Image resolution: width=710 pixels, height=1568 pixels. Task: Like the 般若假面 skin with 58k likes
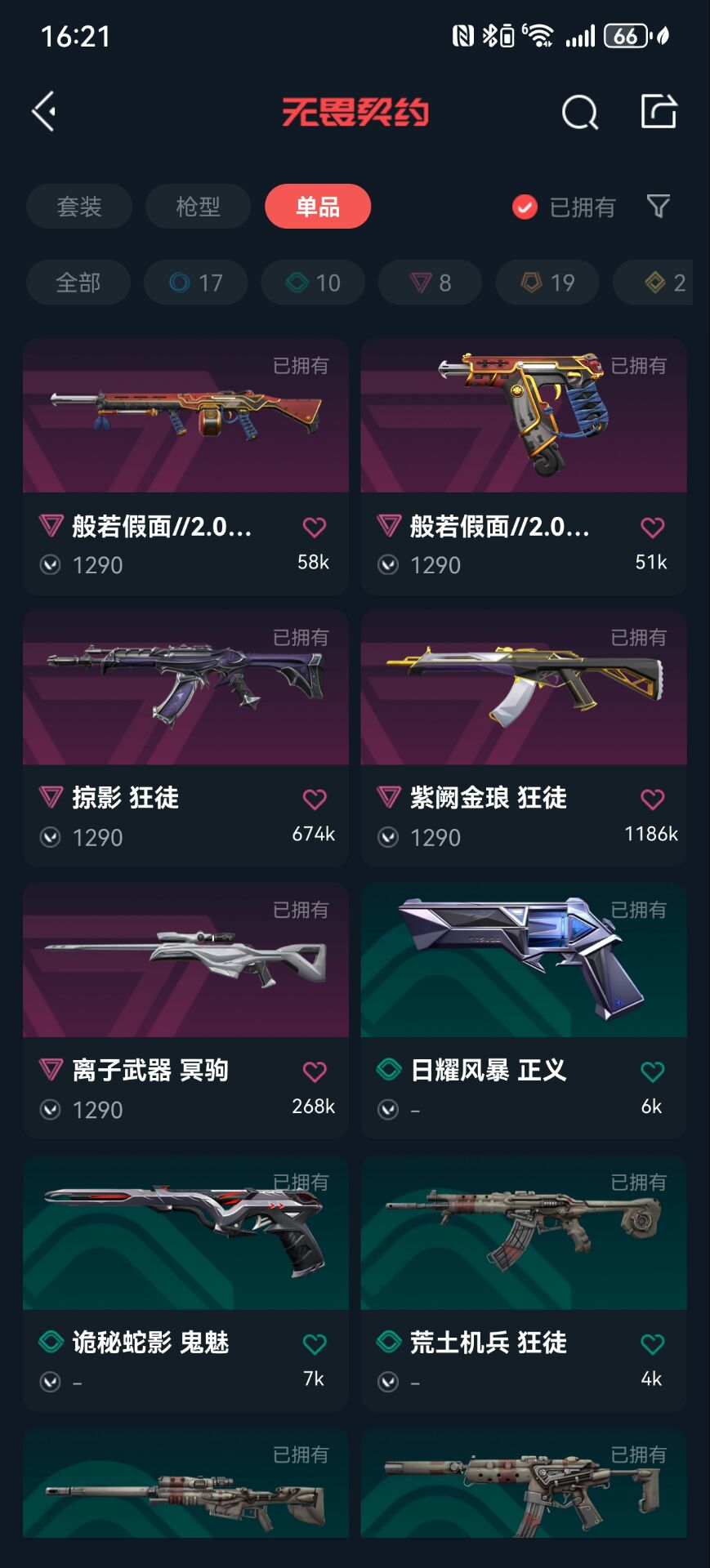(x=315, y=528)
